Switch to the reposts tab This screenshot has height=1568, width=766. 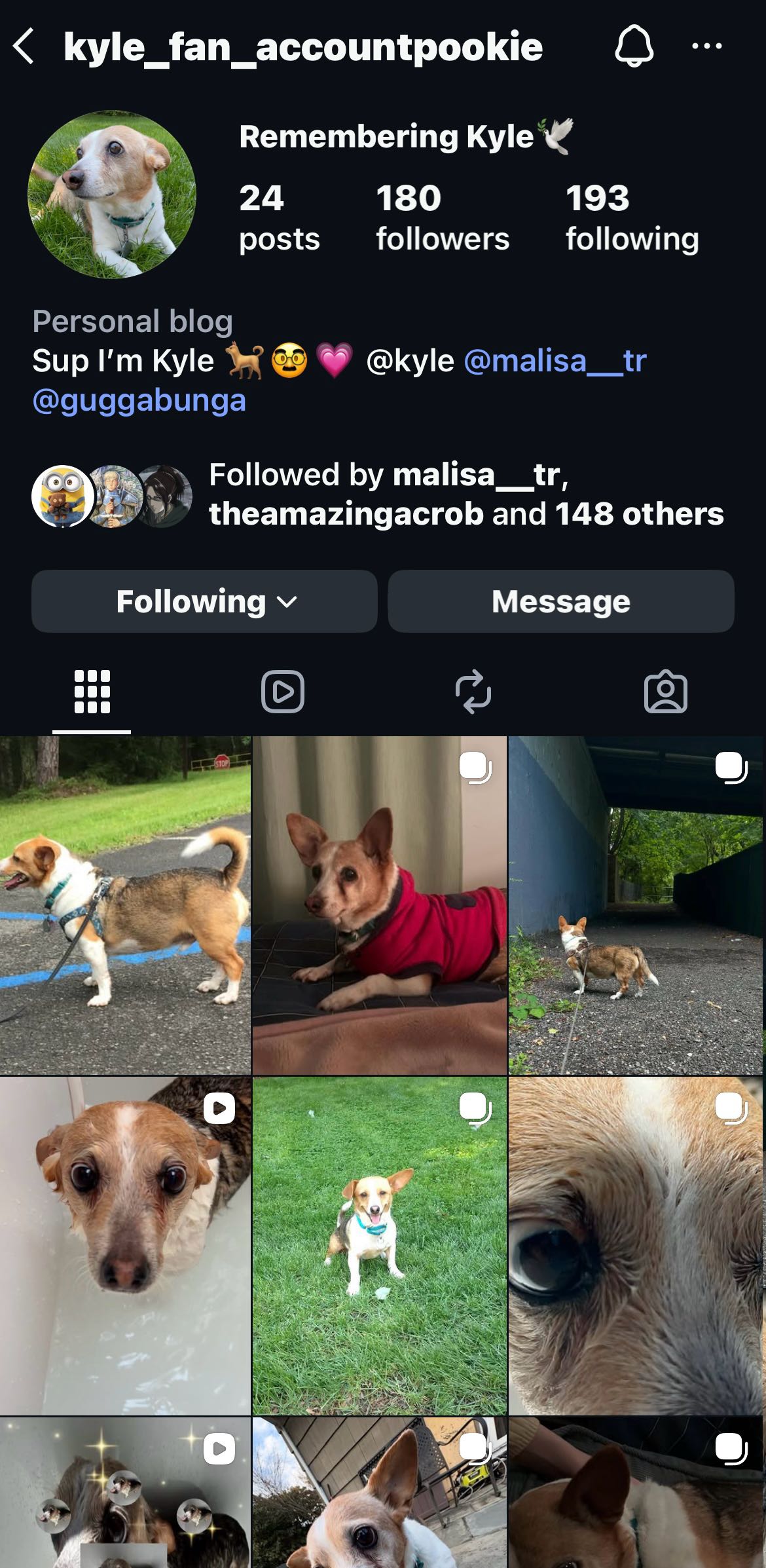tap(473, 692)
